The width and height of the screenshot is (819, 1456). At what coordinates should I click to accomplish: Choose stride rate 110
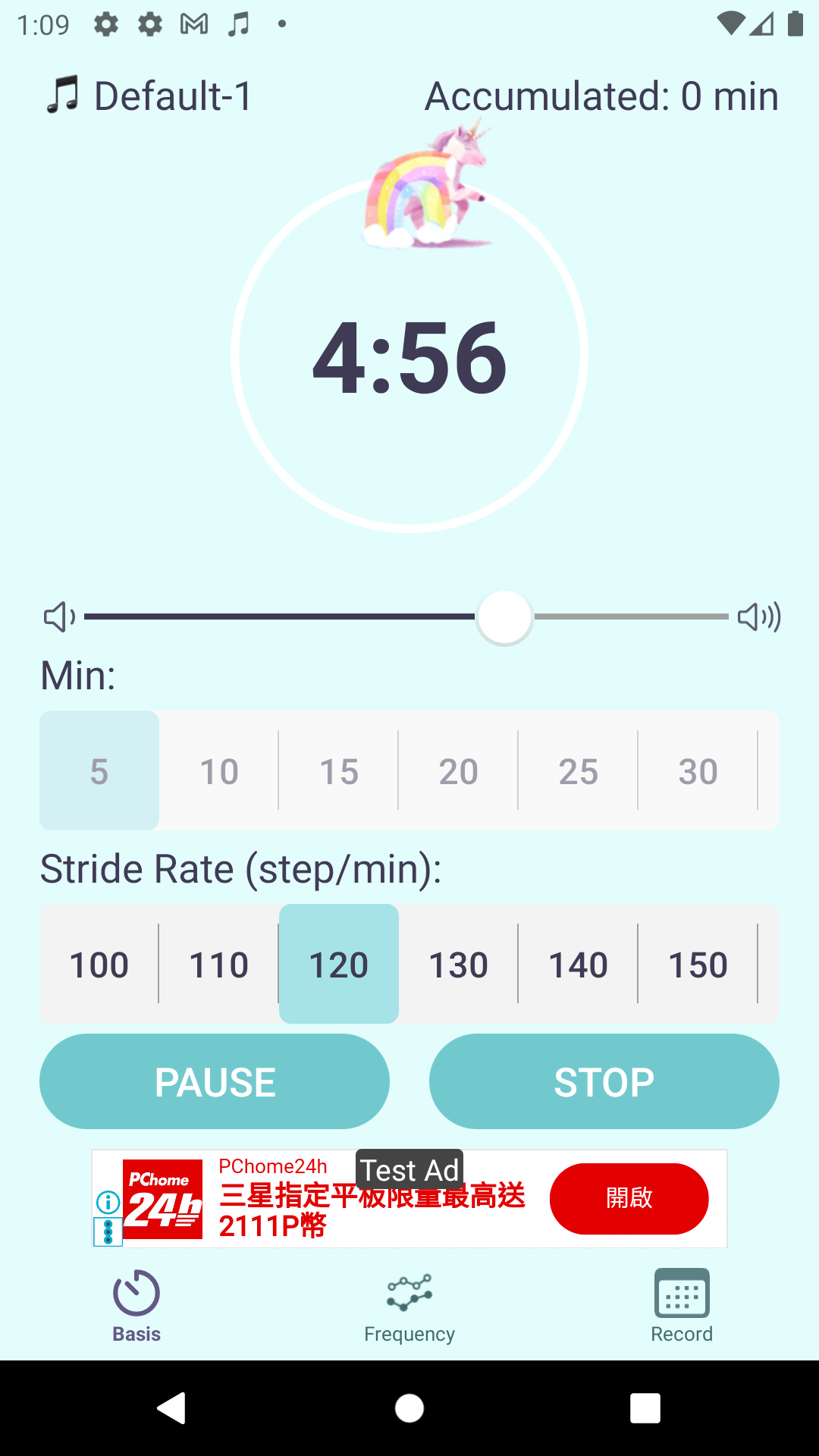[219, 965]
